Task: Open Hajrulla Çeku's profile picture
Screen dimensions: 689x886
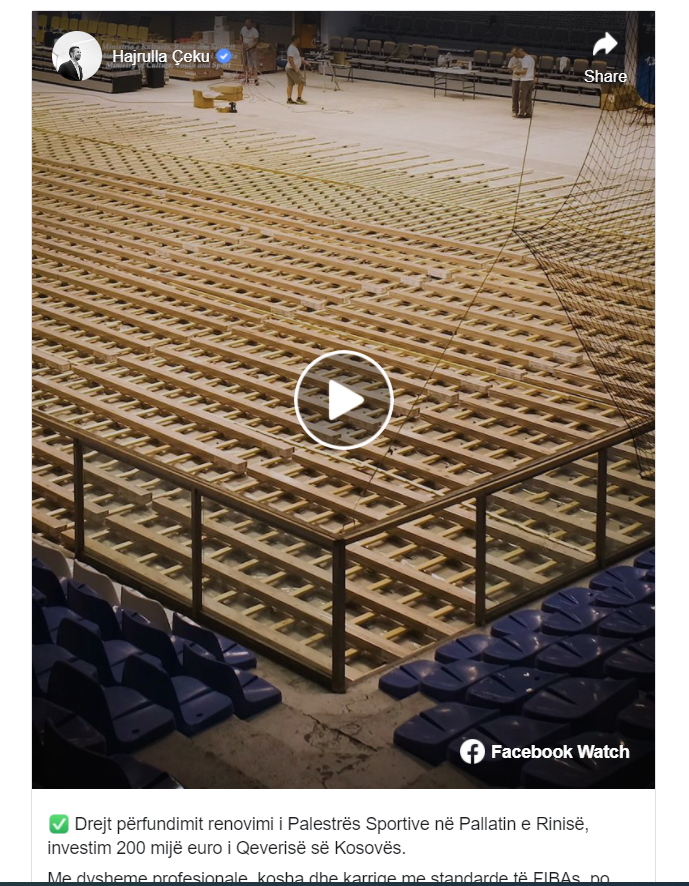Action: coord(77,56)
